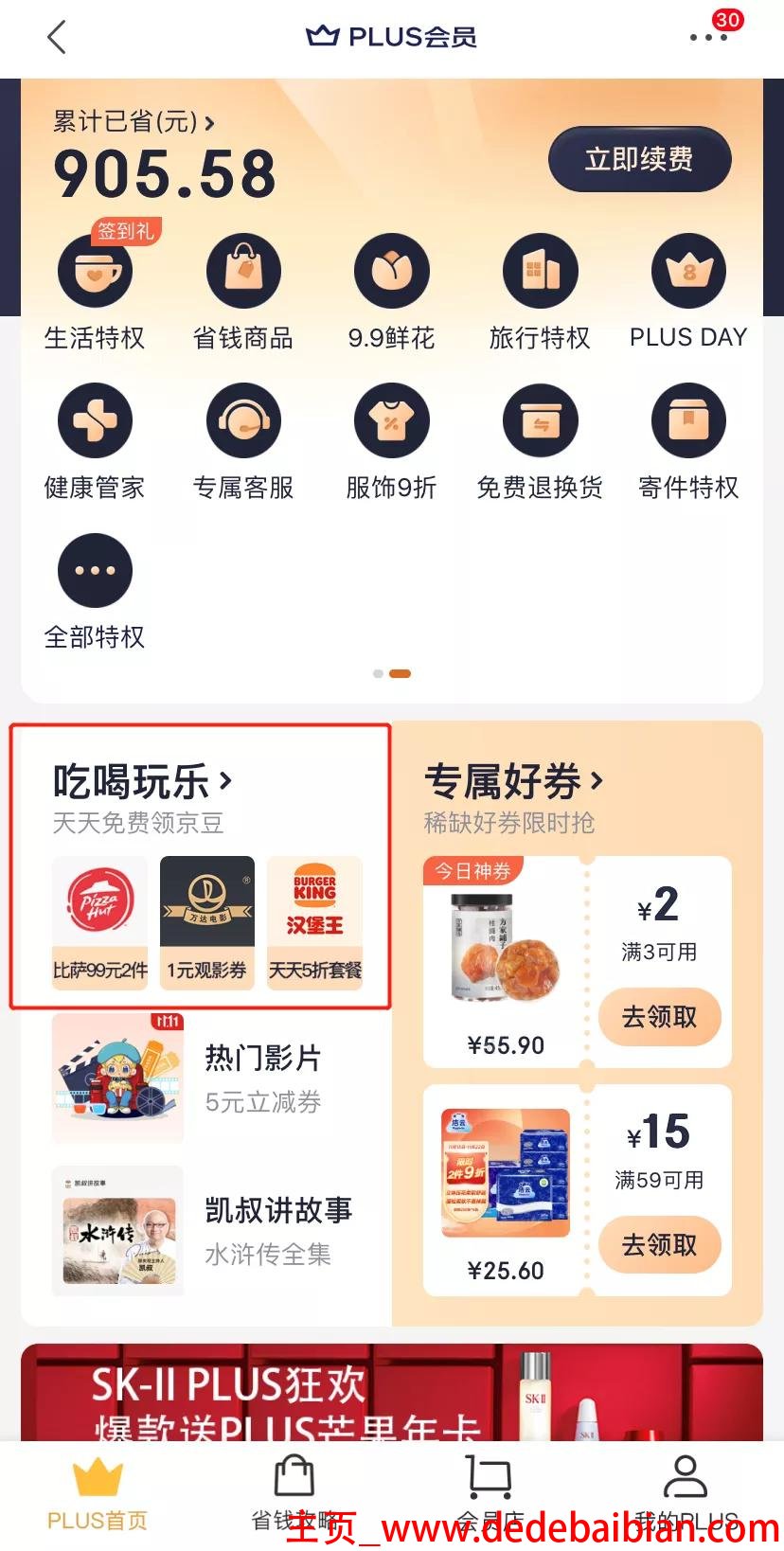
Task: Tap the 立即续费 renew button
Action: point(639,159)
